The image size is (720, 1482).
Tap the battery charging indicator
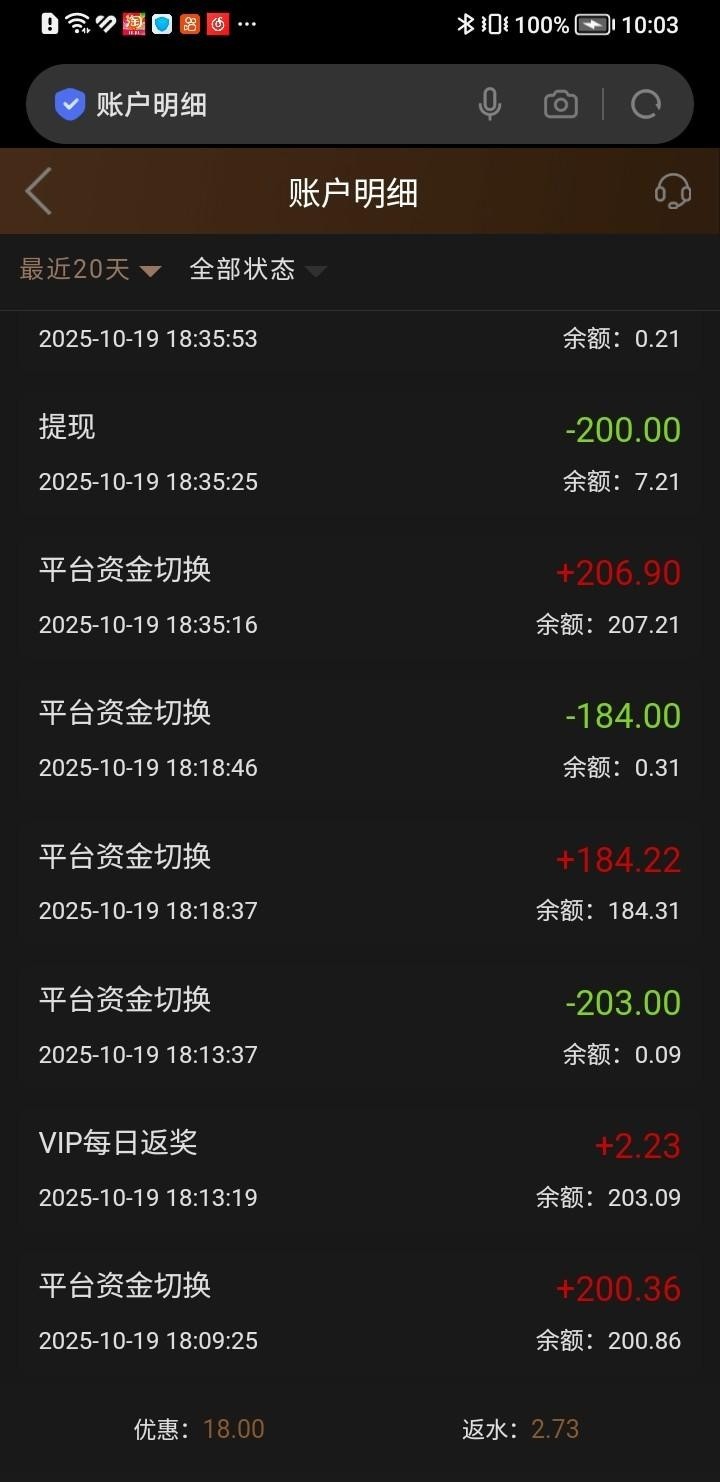(x=590, y=25)
